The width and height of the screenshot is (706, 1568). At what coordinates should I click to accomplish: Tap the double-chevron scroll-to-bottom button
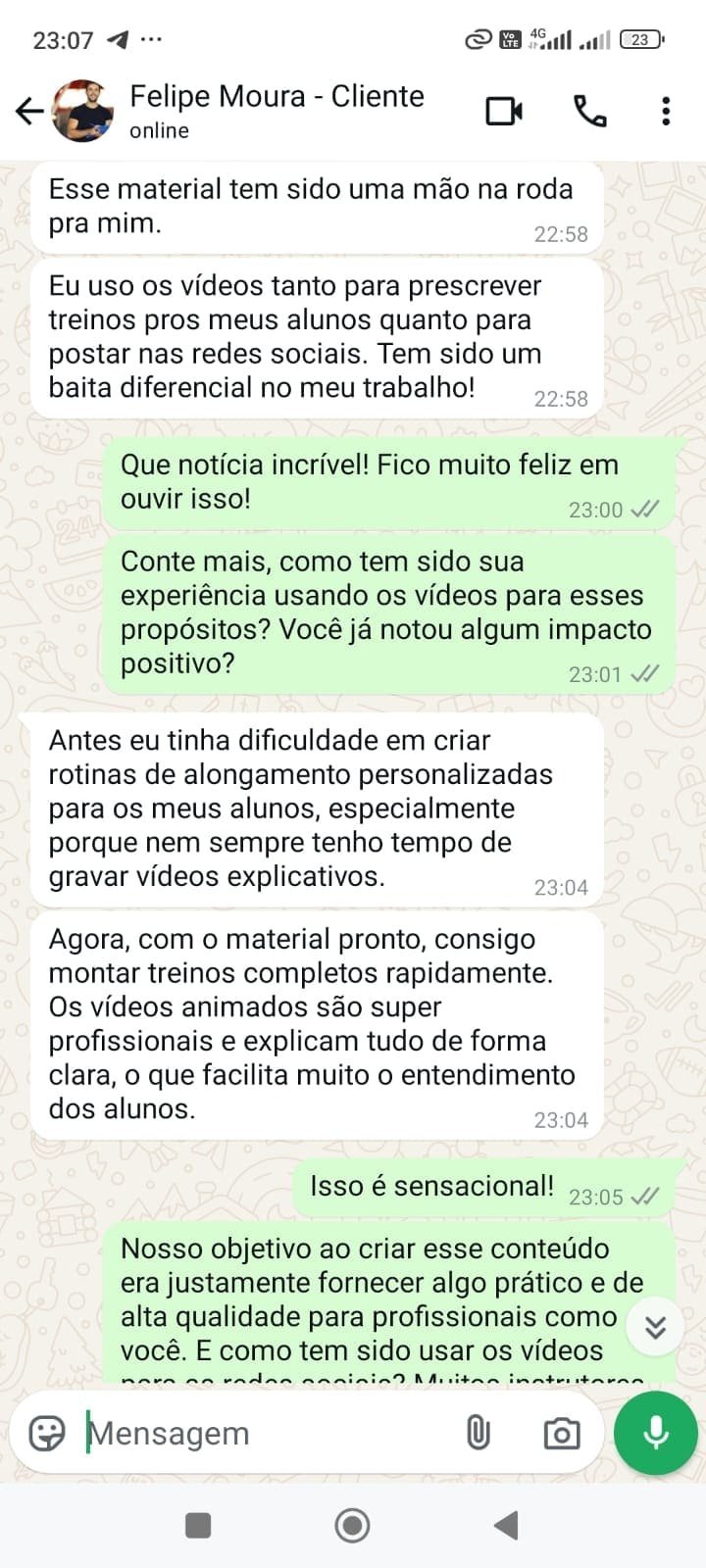point(654,1326)
